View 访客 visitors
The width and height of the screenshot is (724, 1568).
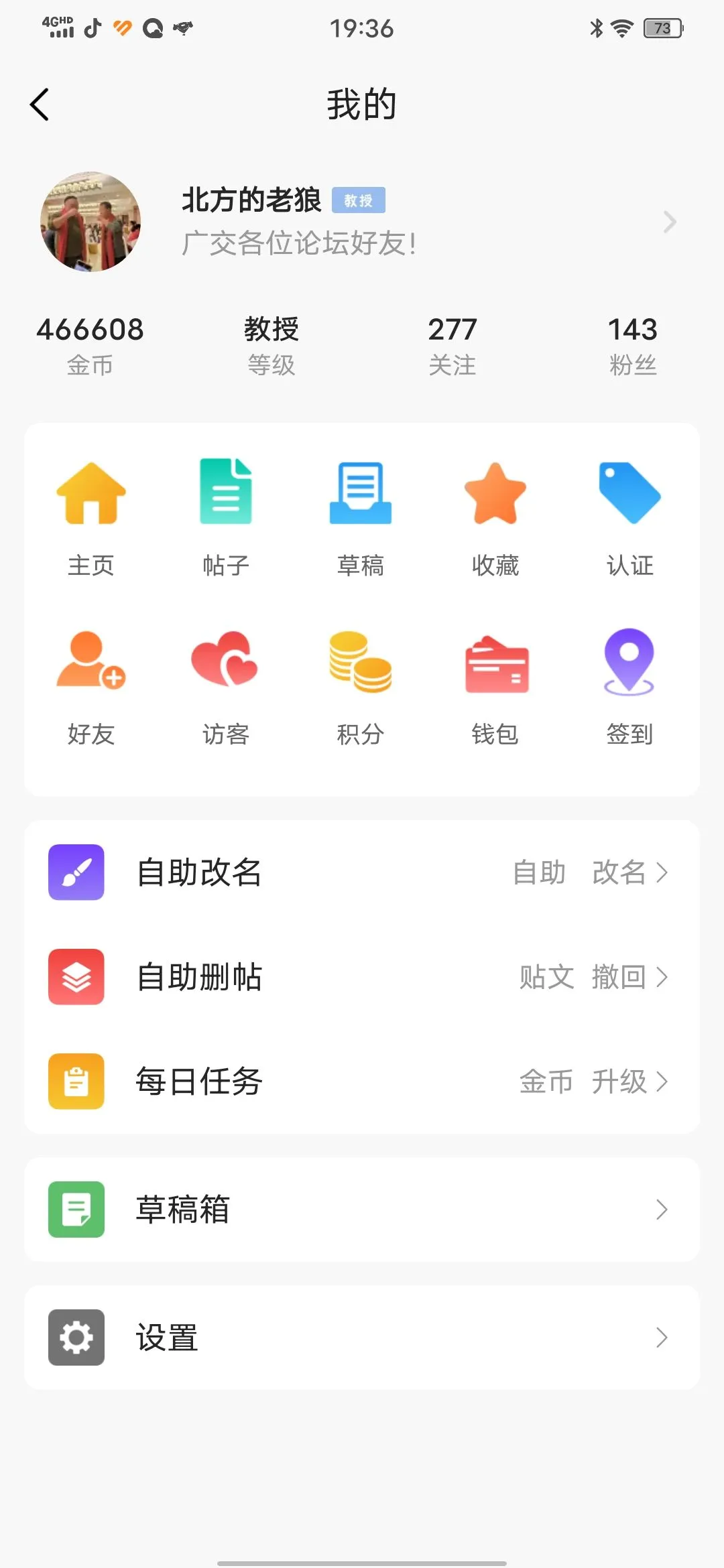226,687
